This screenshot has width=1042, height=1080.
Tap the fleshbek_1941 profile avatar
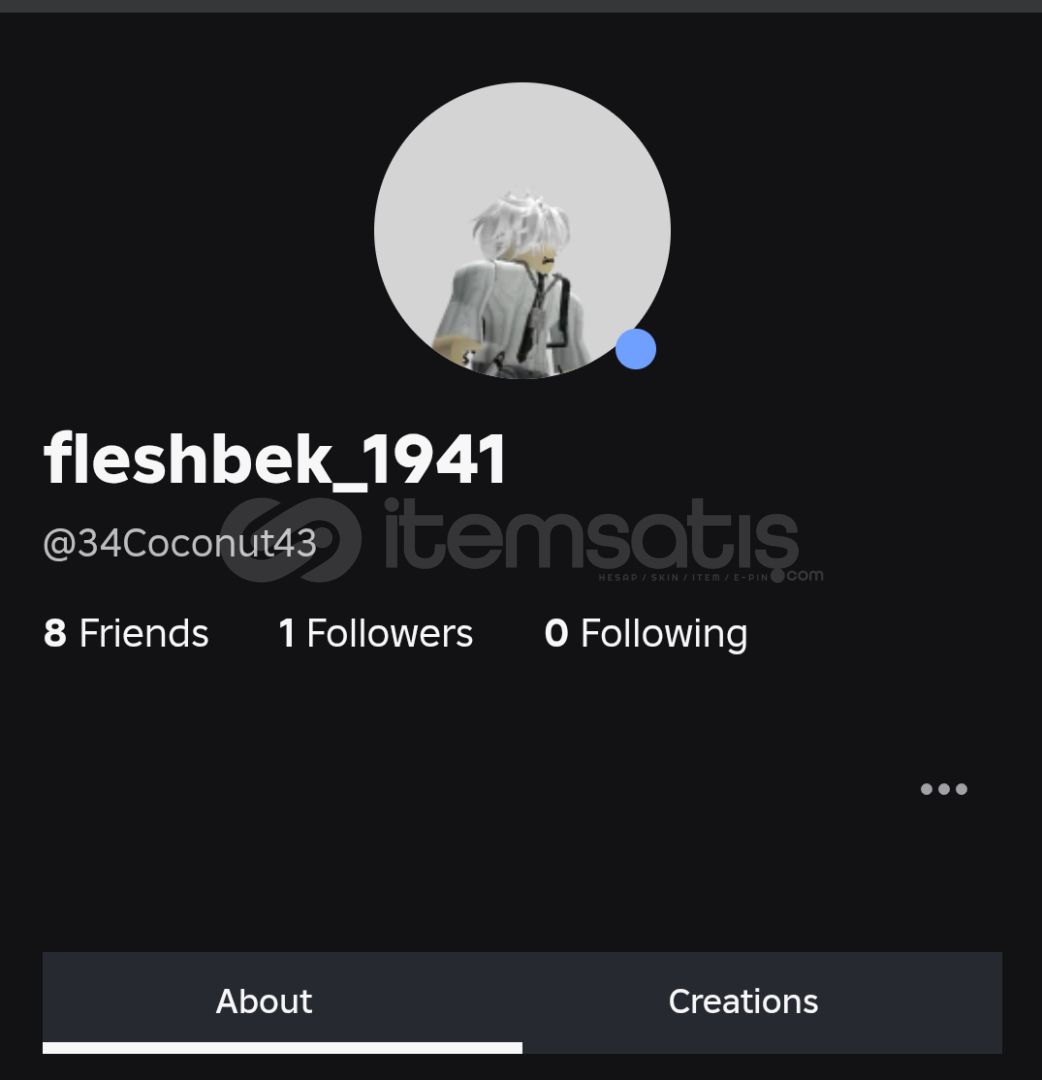(x=521, y=231)
